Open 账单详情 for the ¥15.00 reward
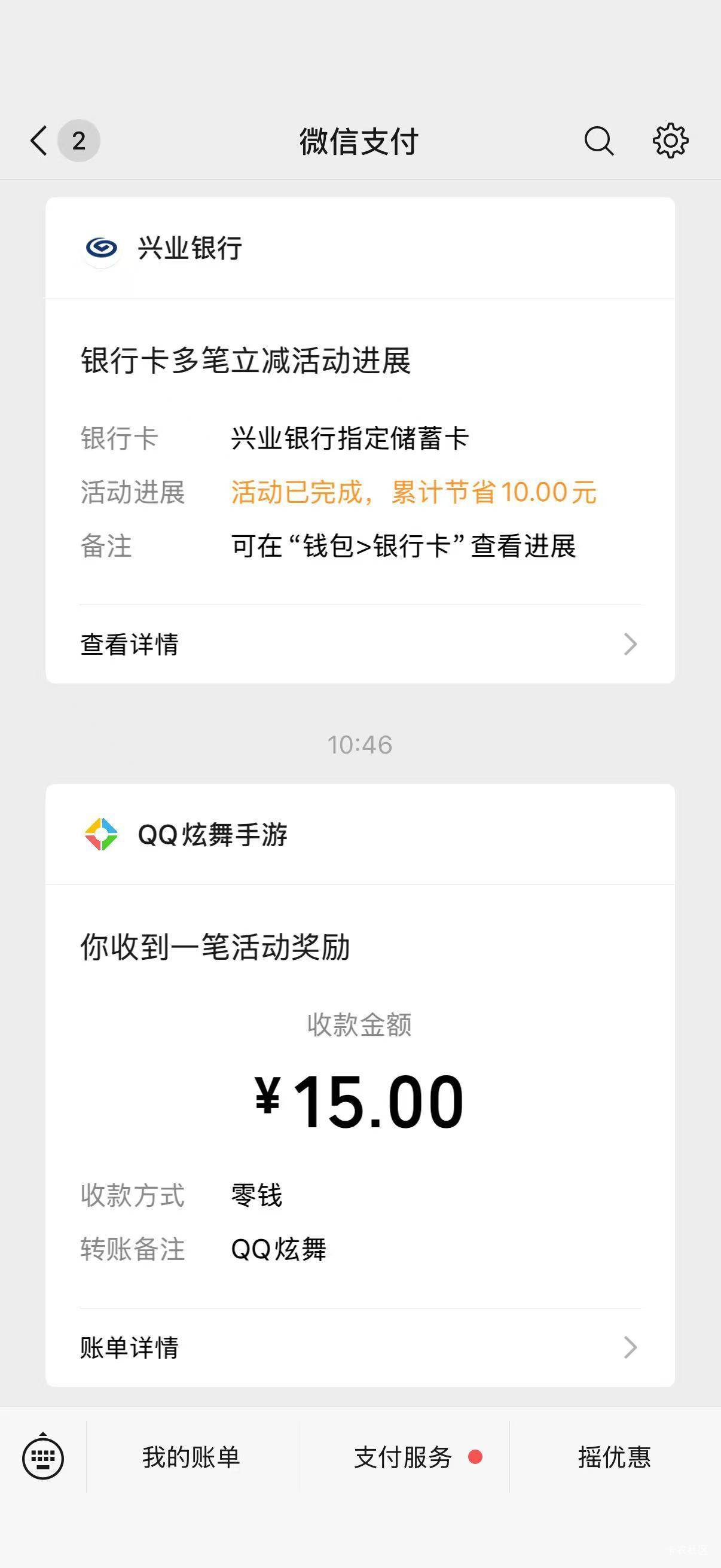The width and height of the screenshot is (721, 1568). (360, 1348)
